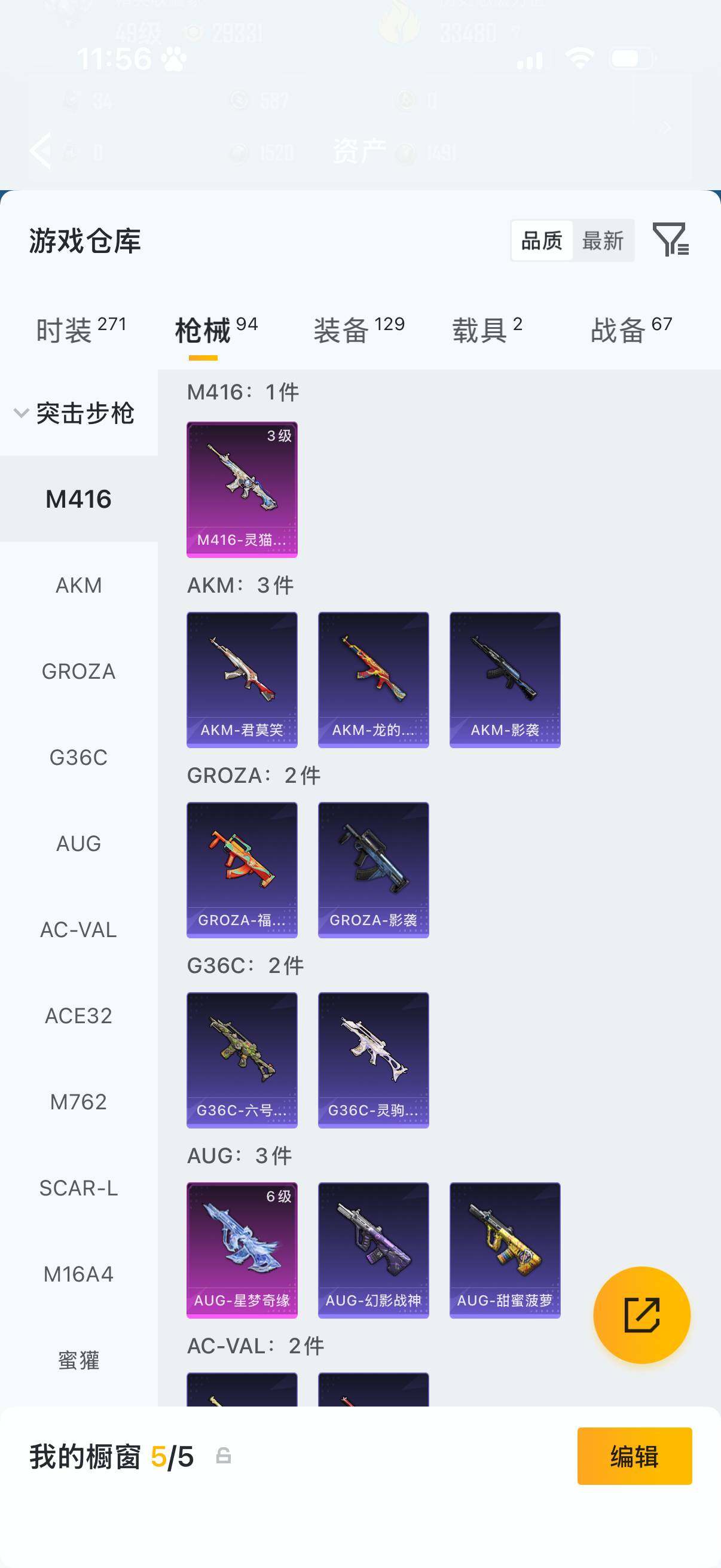Select SCAR-L in the weapon sidebar

78,1188
